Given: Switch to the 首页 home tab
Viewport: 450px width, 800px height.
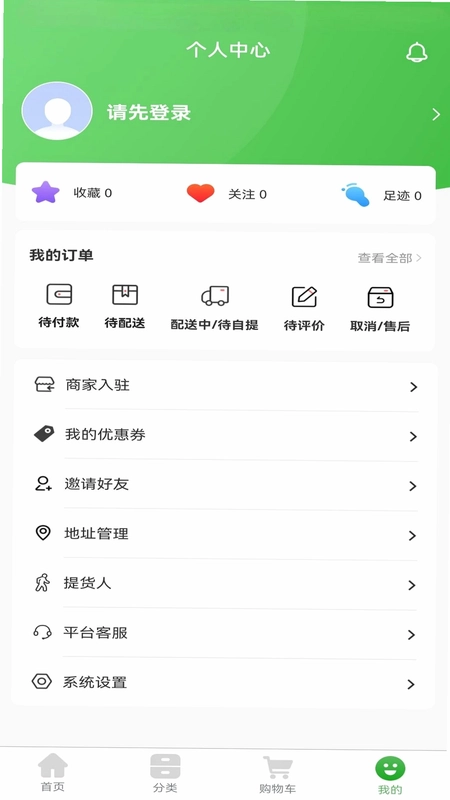Looking at the screenshot, I should tap(53, 773).
